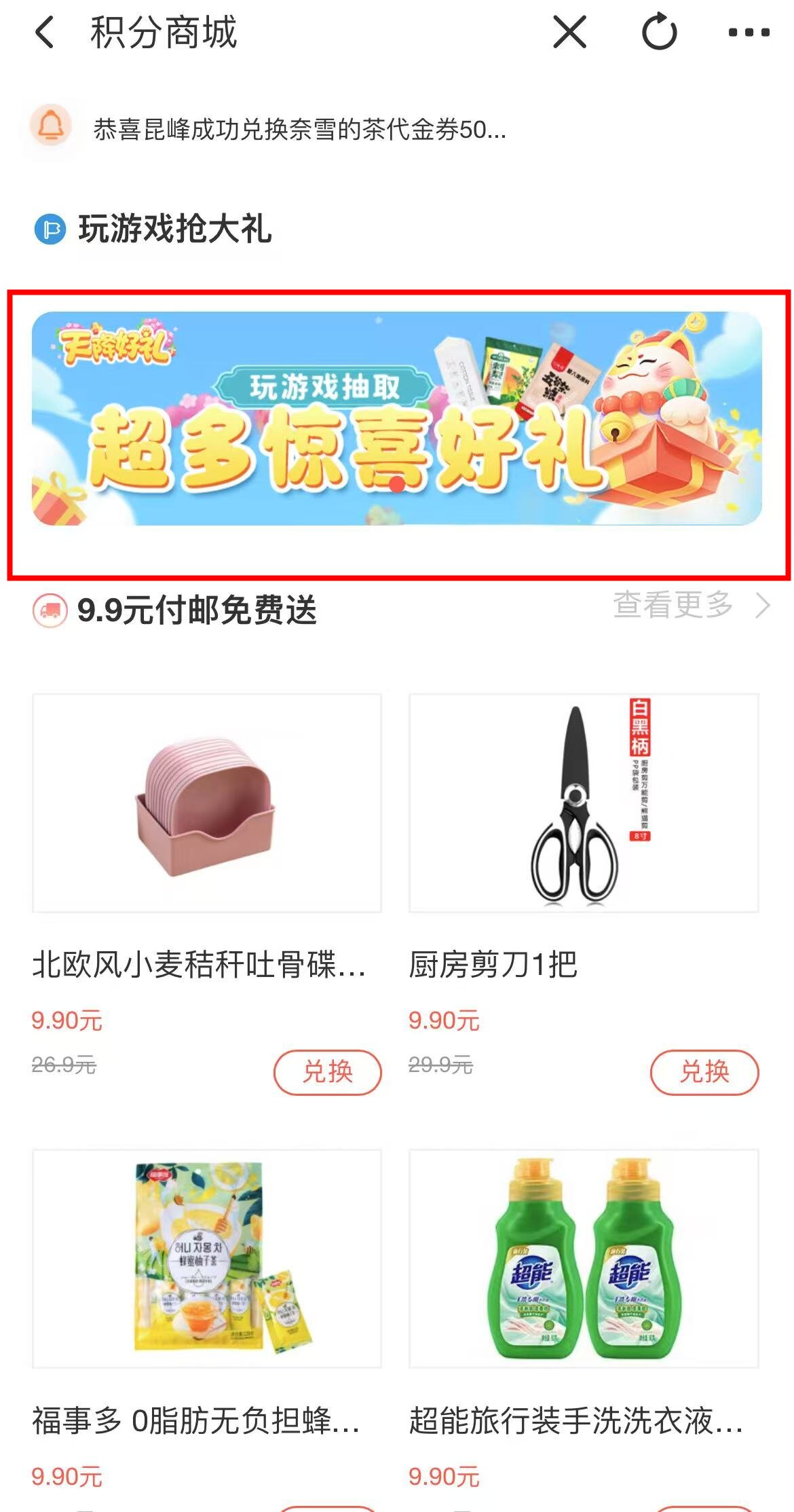Redeem 厨房剪刀1把 with 兑换 button
Viewport: 794px width, 1512px height.
tap(704, 1072)
